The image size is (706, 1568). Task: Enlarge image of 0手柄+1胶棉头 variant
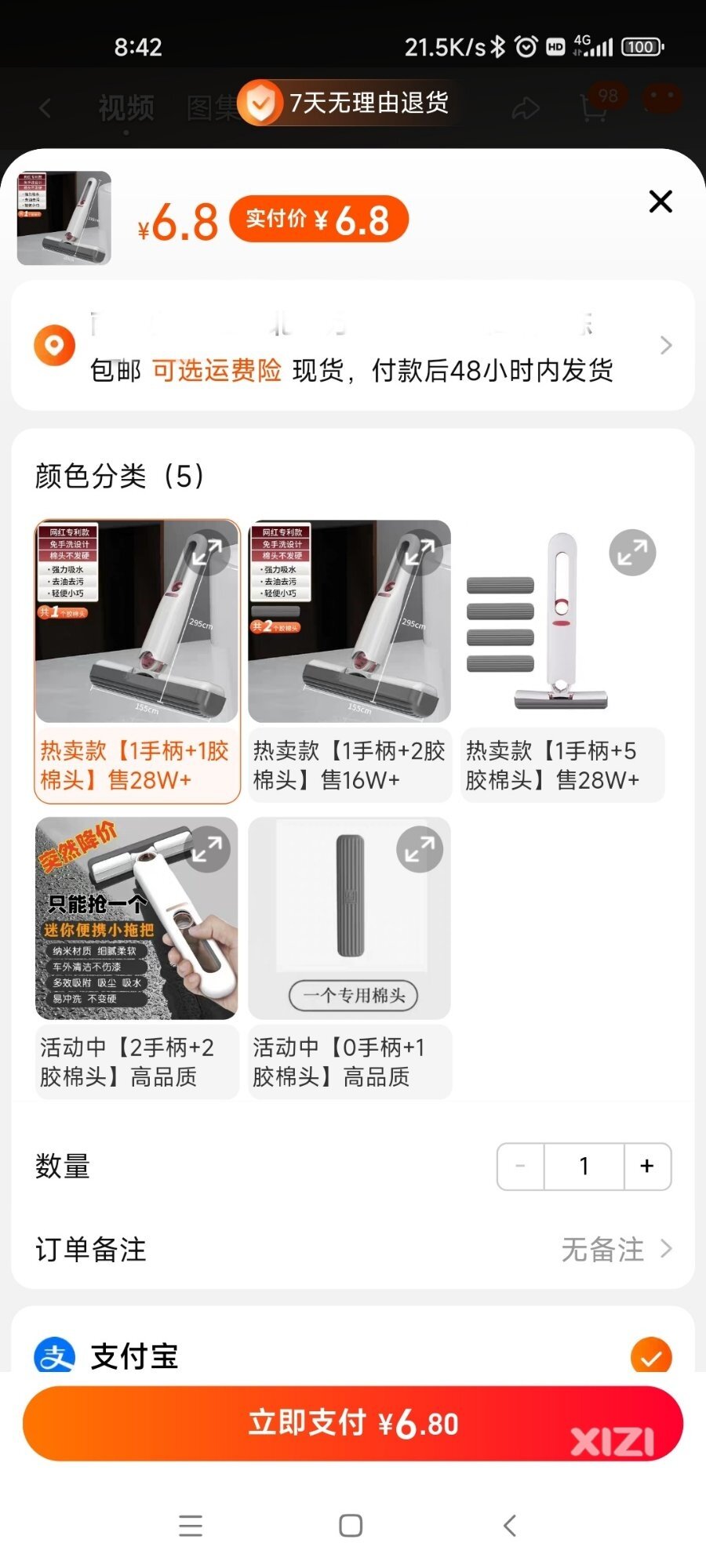coord(420,850)
